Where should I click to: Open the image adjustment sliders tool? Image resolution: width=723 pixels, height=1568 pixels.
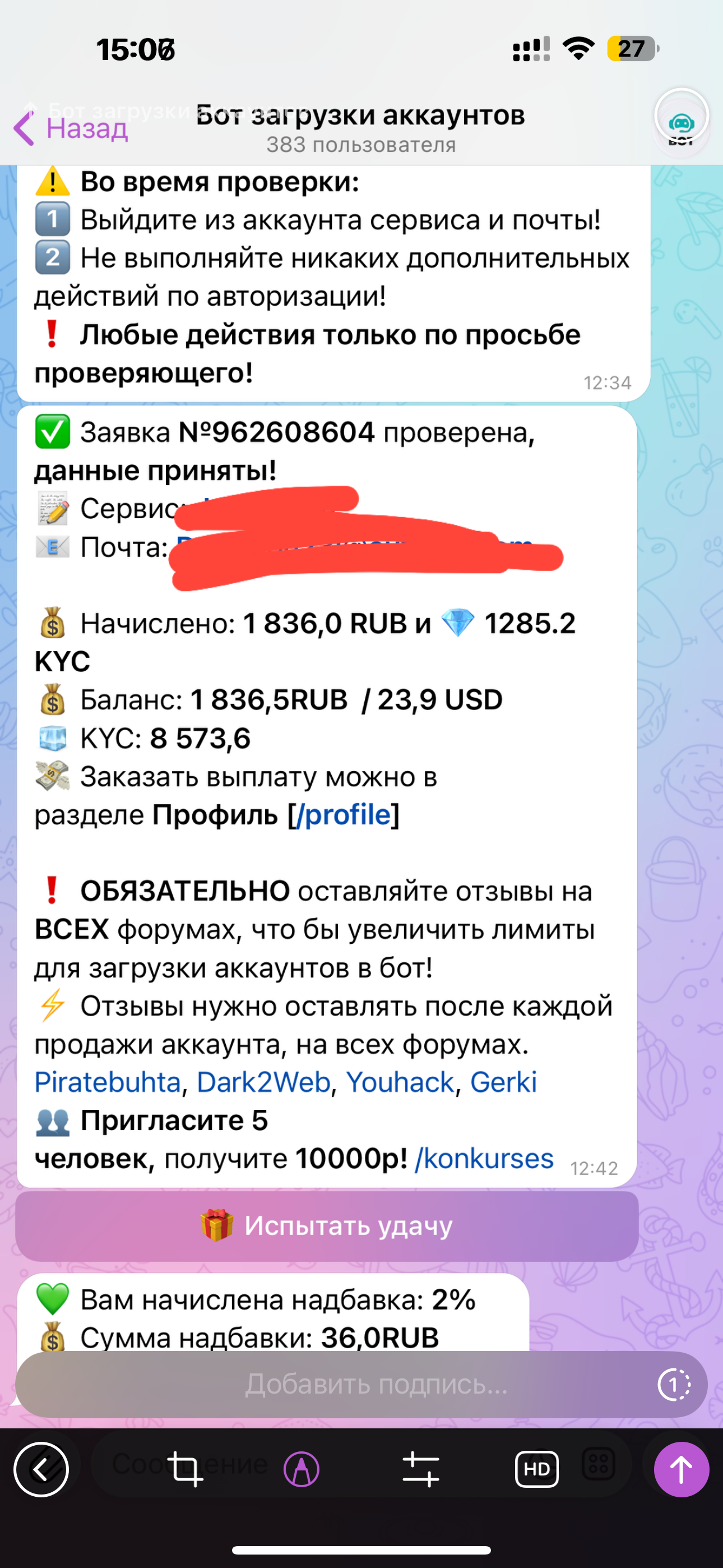(x=420, y=1469)
